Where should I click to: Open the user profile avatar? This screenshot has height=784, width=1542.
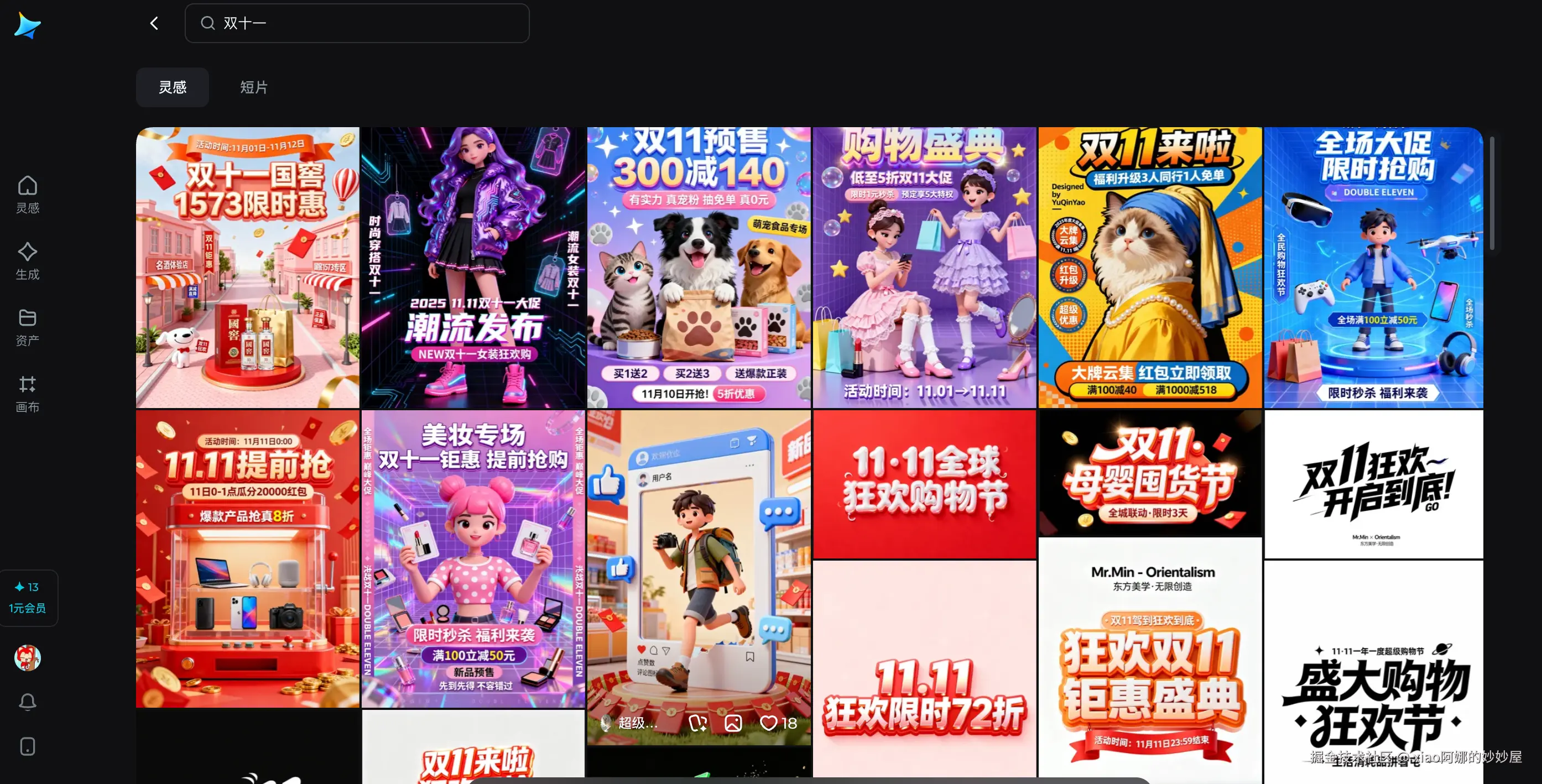tap(28, 658)
